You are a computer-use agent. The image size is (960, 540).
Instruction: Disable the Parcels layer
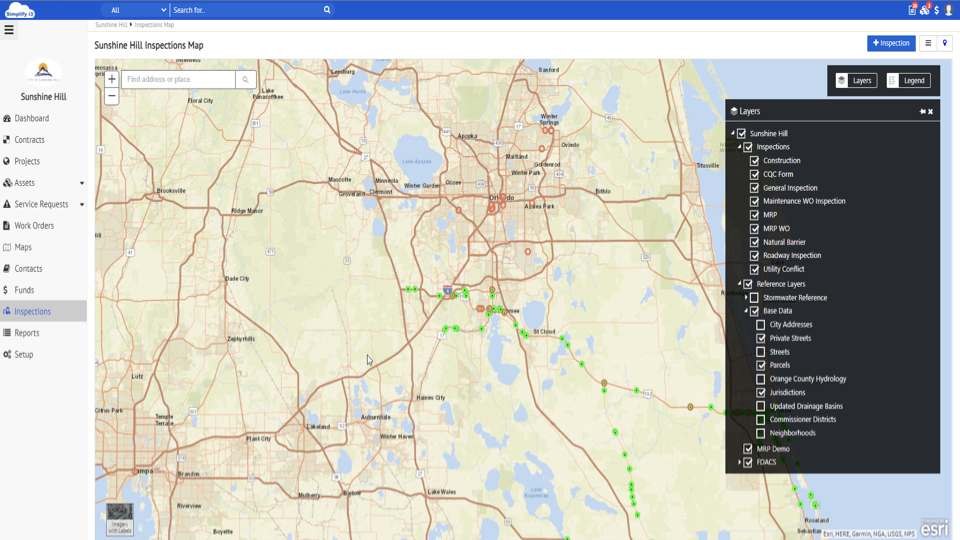761,365
